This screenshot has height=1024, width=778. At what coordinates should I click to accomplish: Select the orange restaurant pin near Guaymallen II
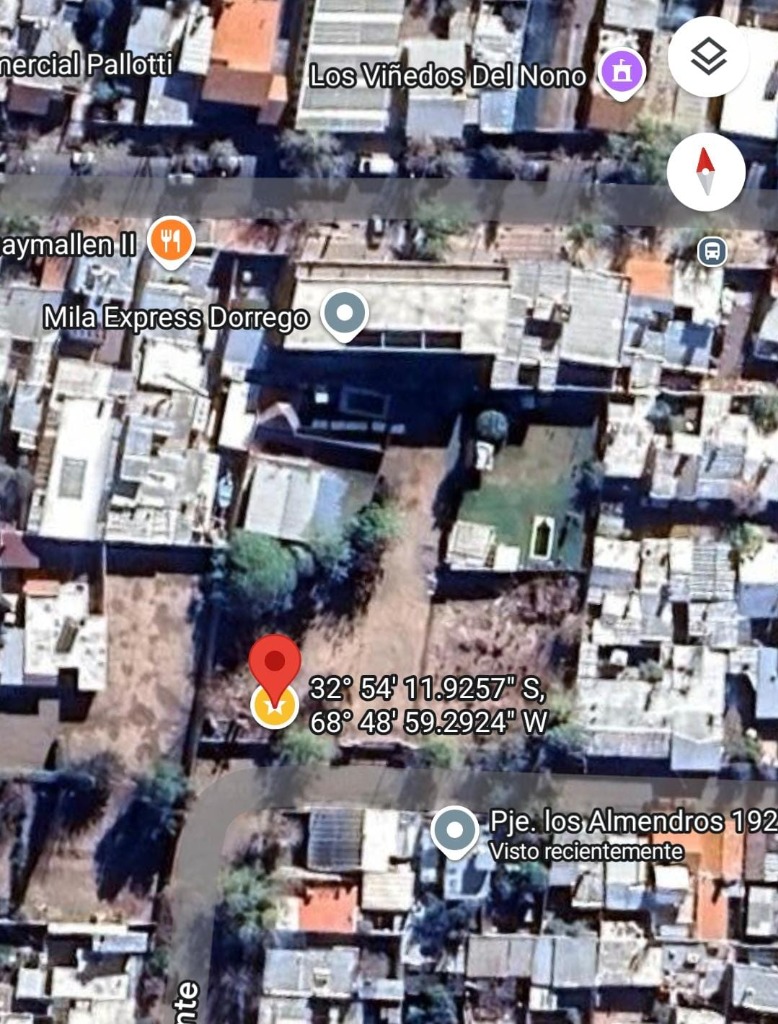tap(171, 242)
